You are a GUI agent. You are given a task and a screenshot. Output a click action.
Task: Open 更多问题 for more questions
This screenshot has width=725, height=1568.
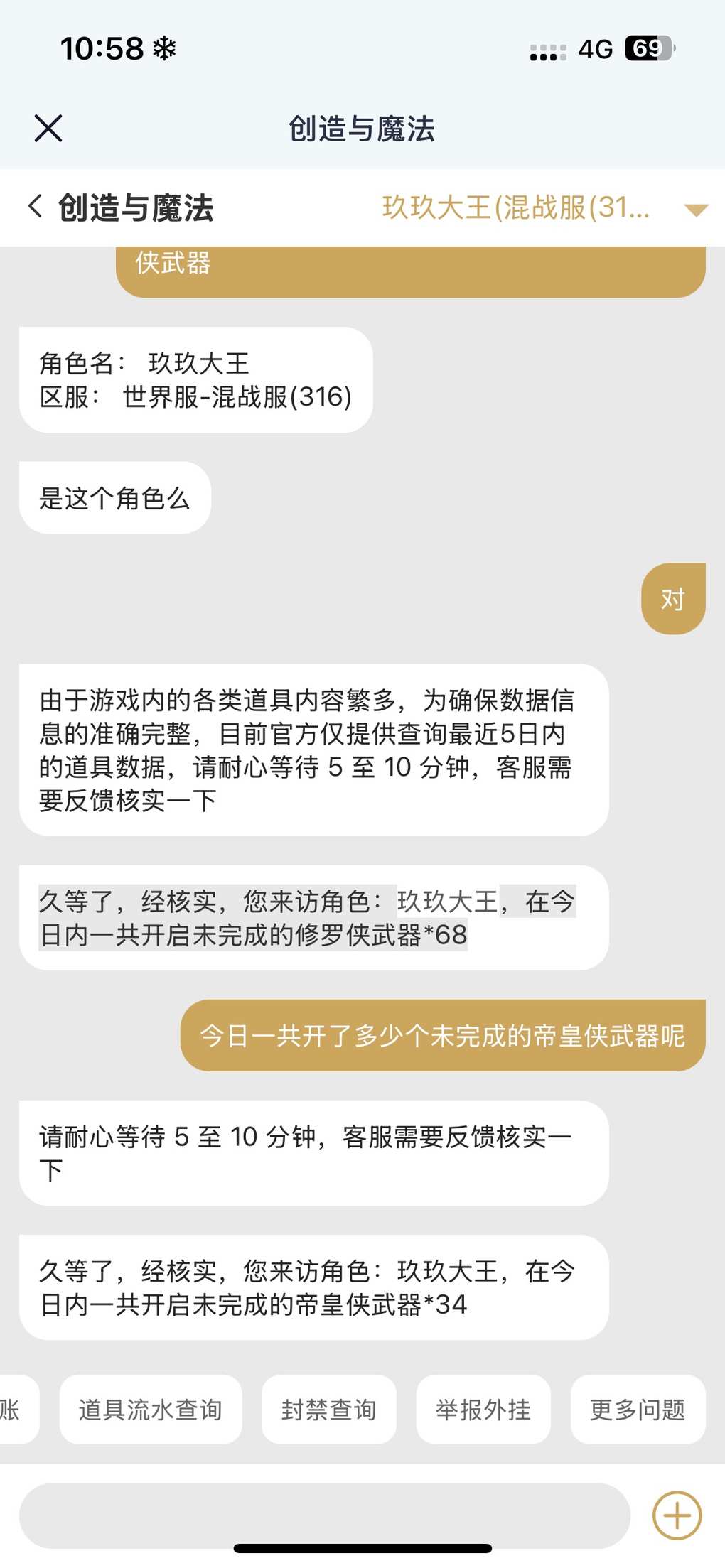pos(637,1409)
